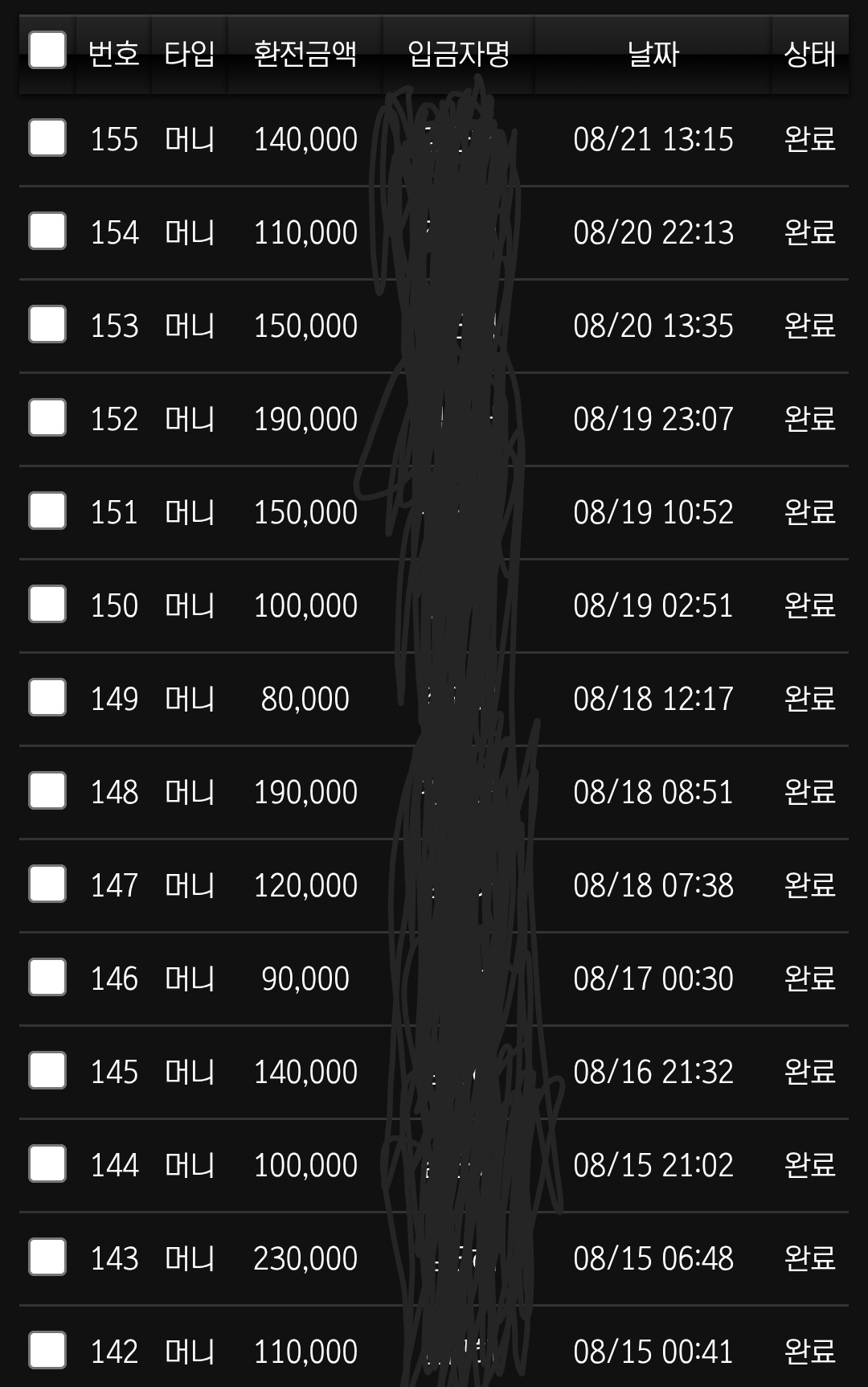Select the checkbox for entry 154

coord(47,230)
